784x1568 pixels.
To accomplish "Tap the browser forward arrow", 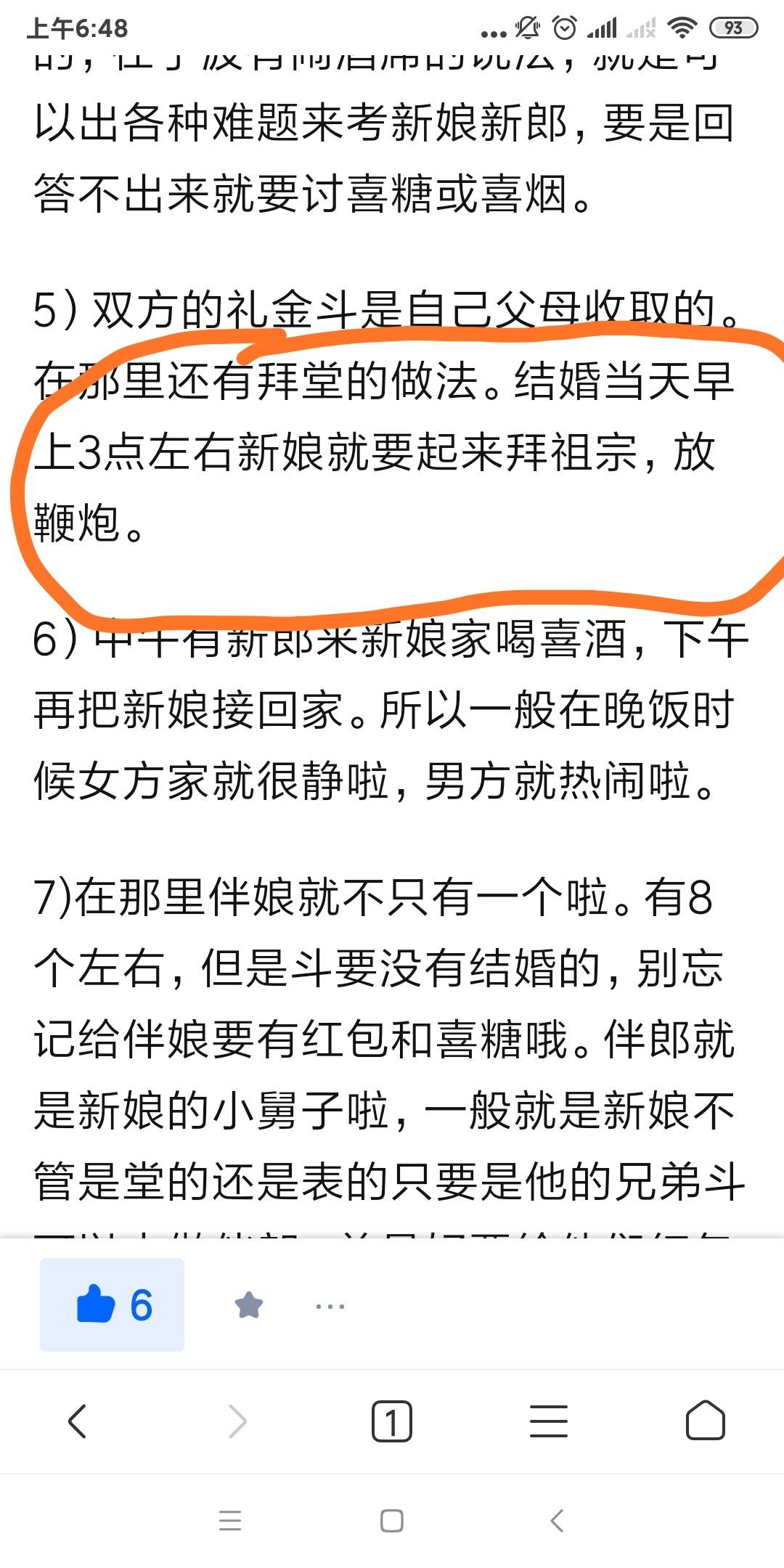I will pos(237,1421).
